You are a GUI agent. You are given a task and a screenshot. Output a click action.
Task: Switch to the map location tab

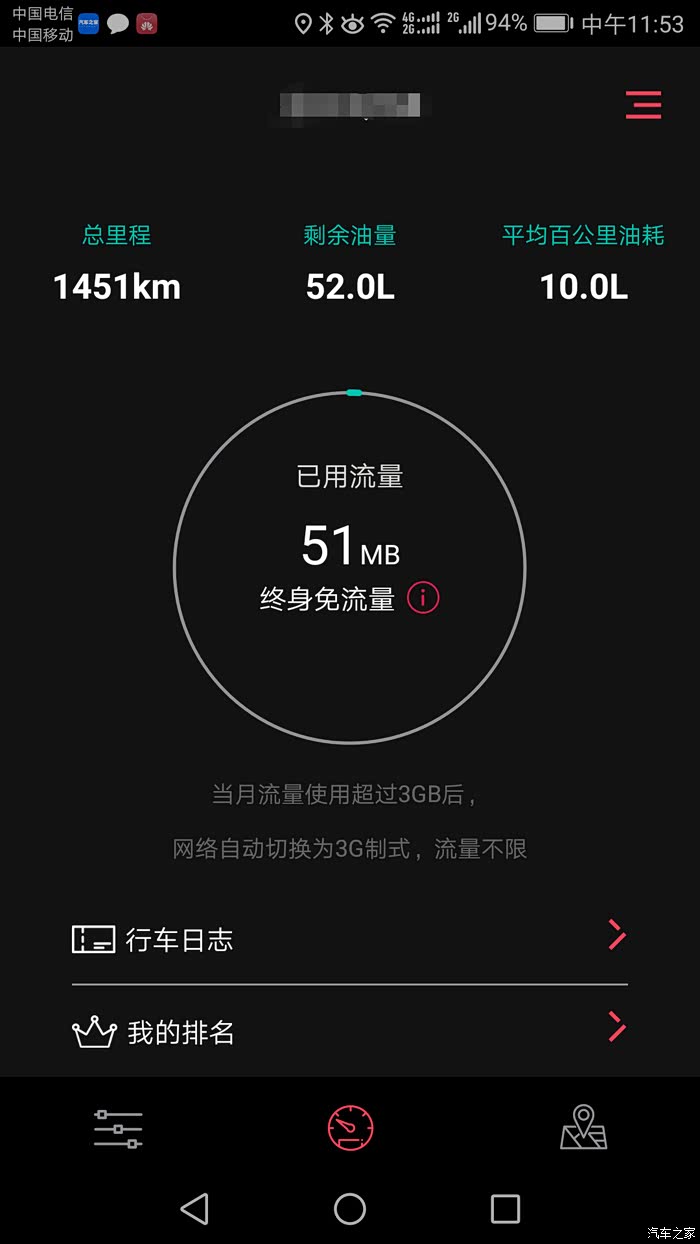coord(583,1128)
